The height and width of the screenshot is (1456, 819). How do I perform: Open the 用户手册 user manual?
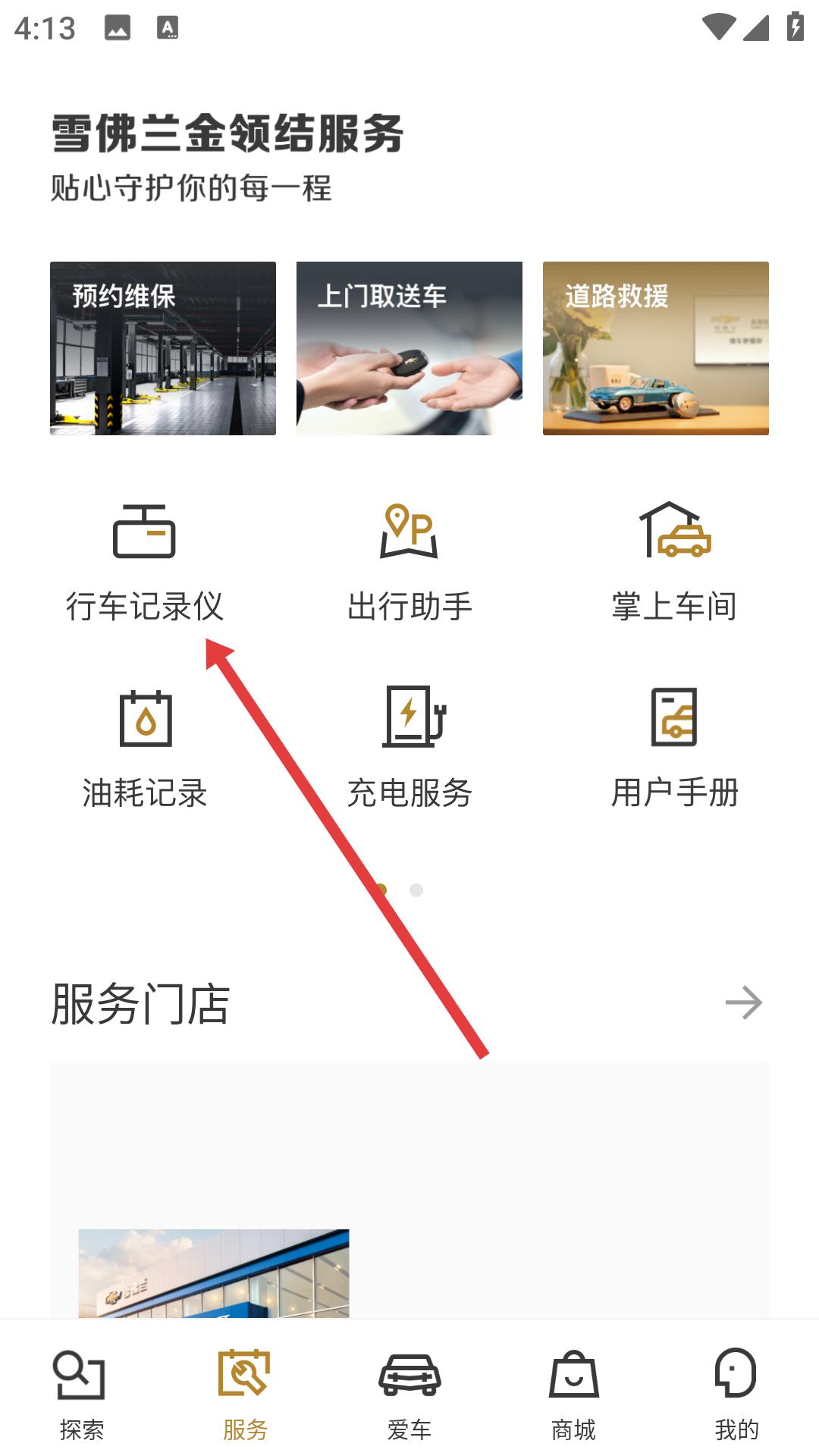(674, 748)
